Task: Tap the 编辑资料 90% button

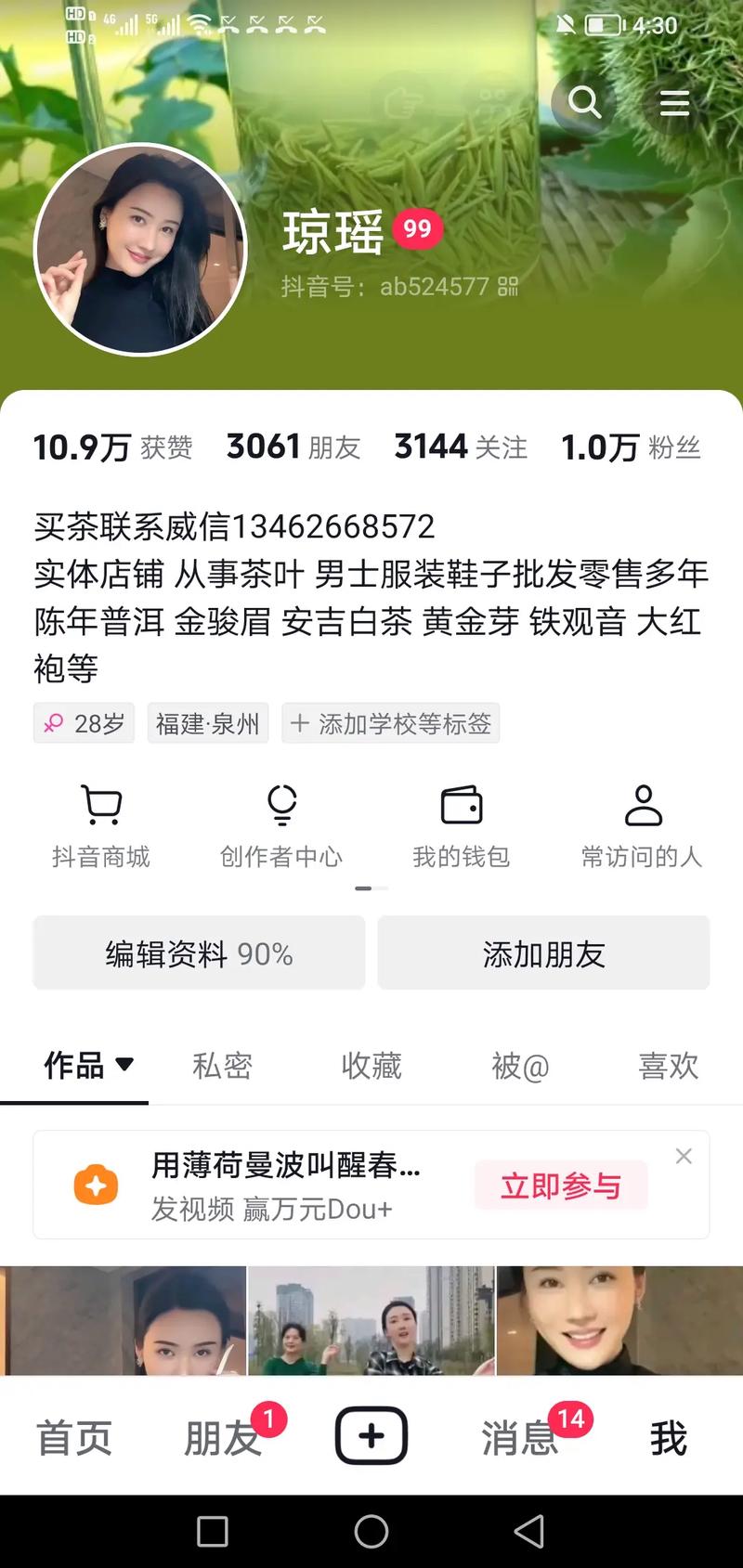Action: tap(199, 952)
